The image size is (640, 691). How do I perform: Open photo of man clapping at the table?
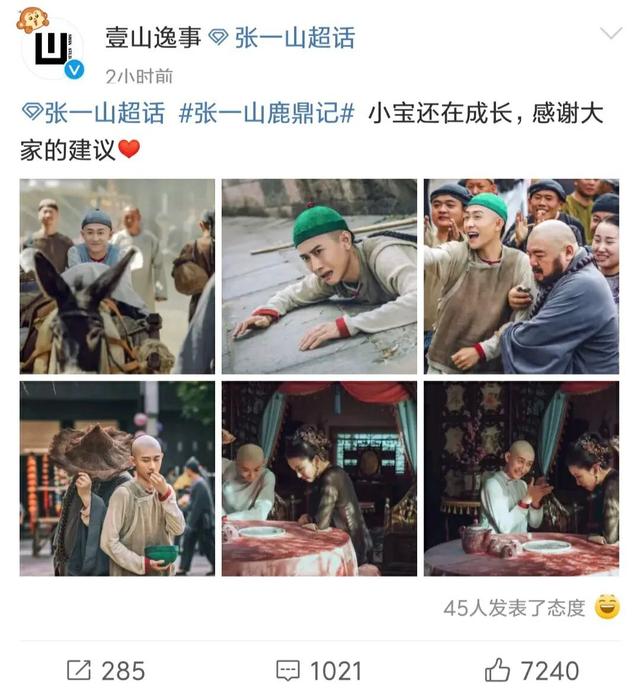click(x=521, y=478)
